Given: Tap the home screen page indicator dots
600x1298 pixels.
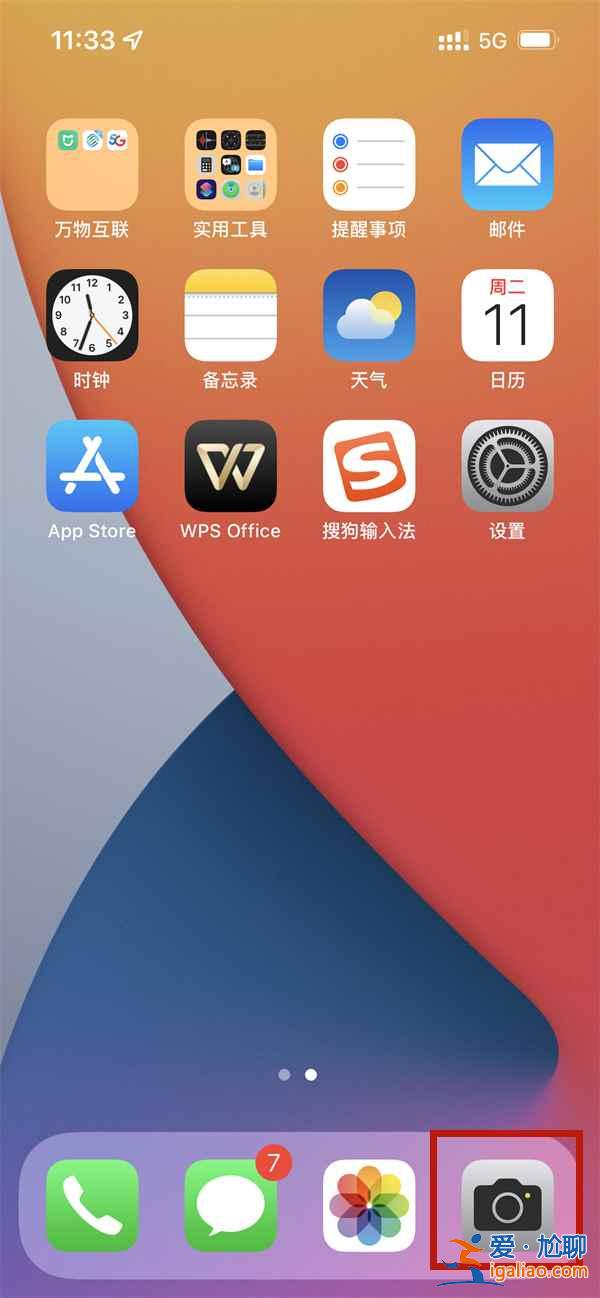Looking at the screenshot, I should [x=298, y=1074].
